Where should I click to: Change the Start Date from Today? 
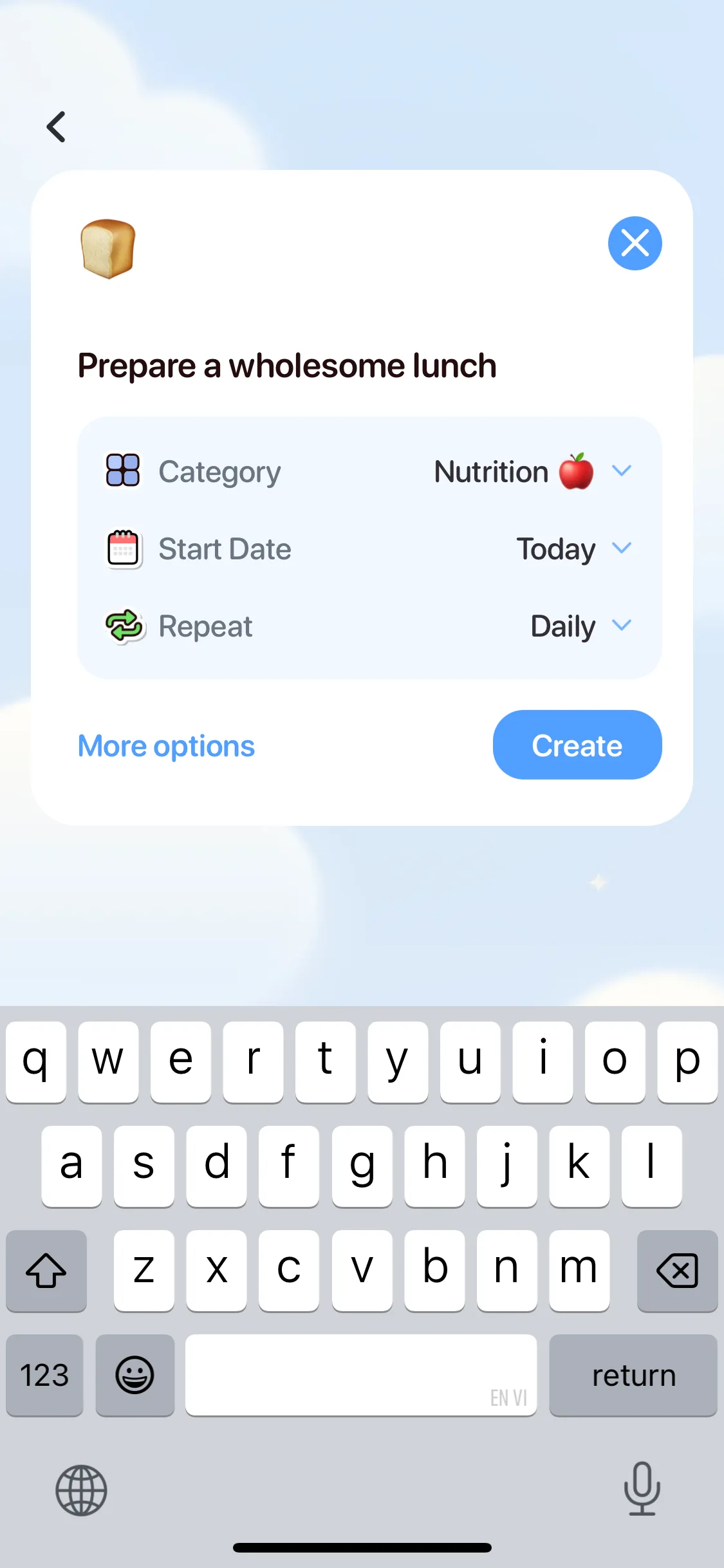(x=573, y=549)
